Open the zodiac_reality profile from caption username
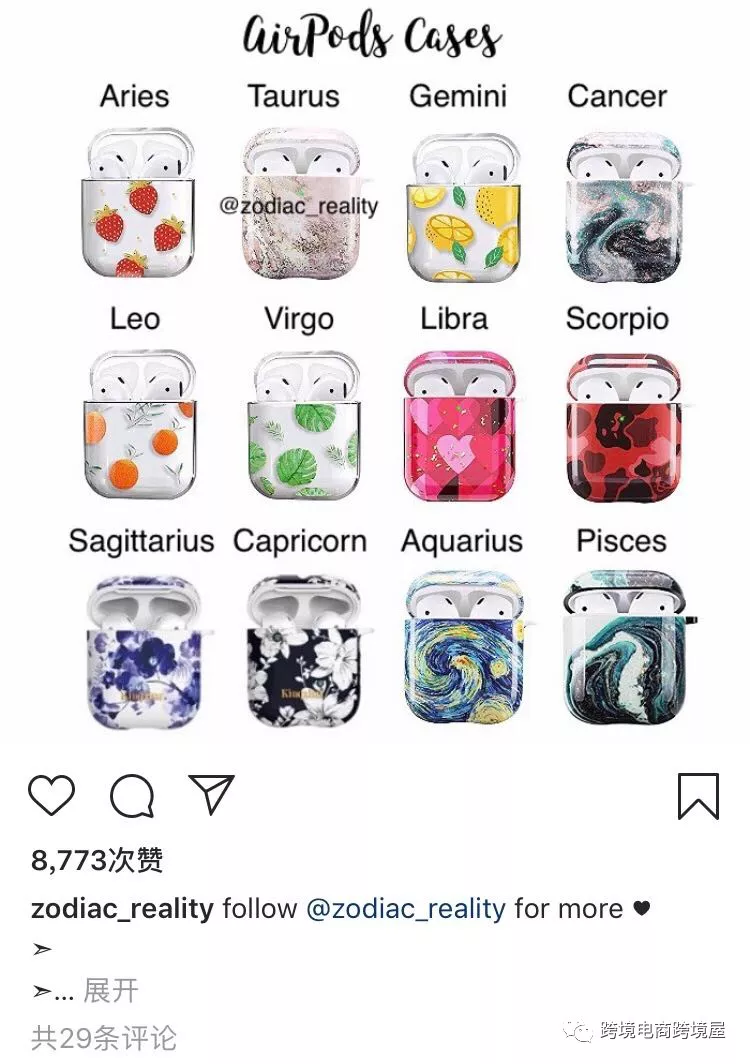 point(122,909)
